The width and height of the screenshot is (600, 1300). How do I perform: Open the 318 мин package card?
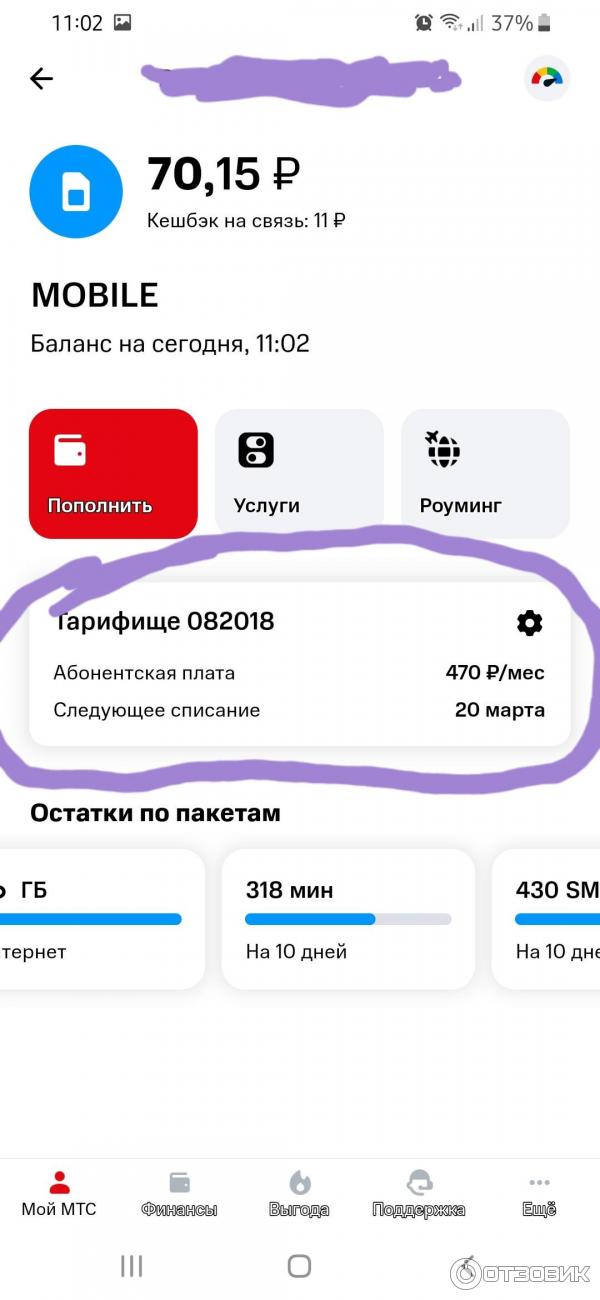tap(348, 919)
